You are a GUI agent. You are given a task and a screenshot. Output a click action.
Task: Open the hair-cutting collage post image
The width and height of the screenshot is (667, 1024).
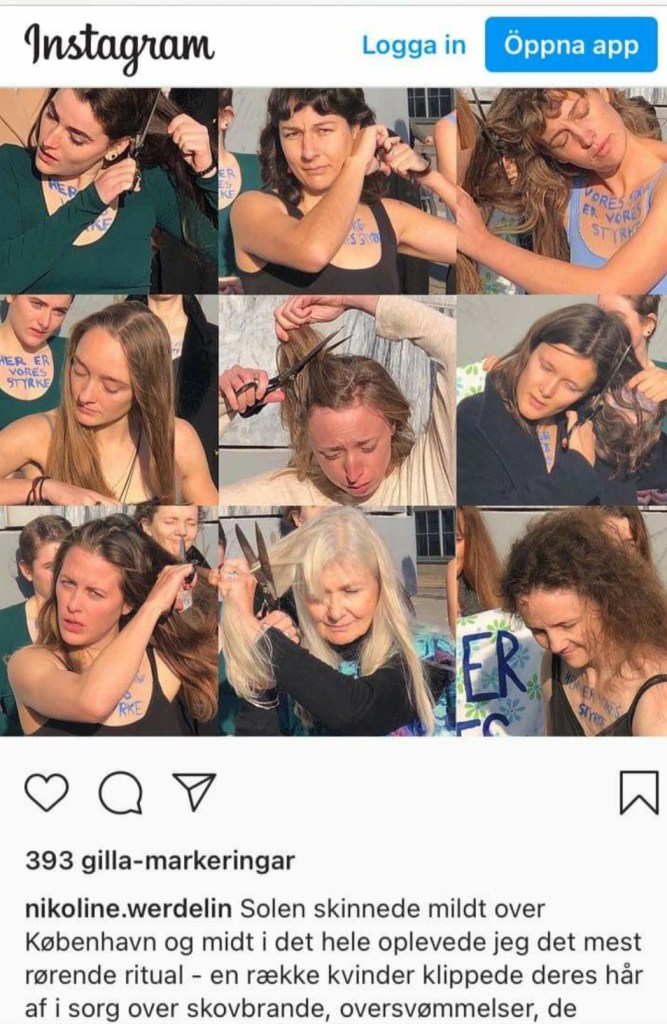tap(333, 411)
